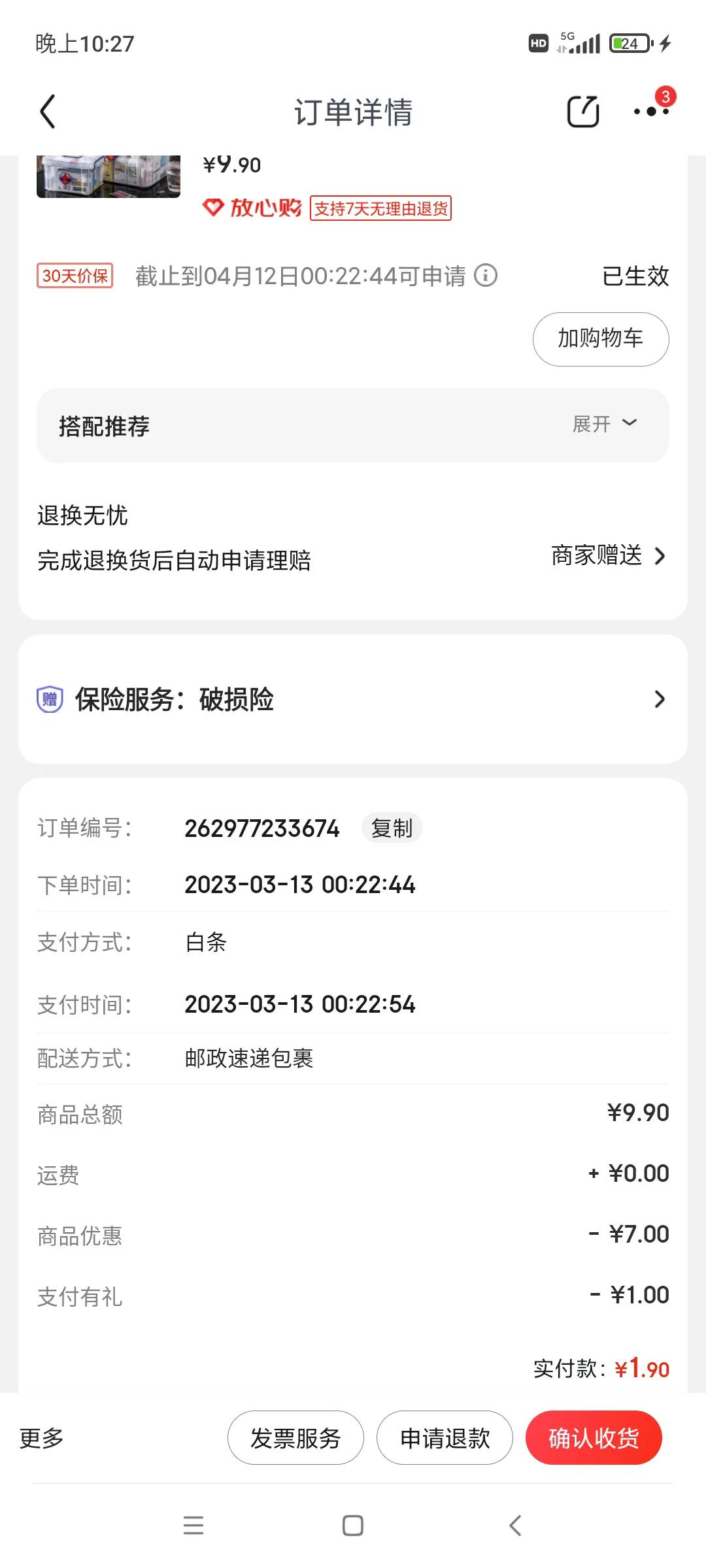点击加购物车按钮

click(600, 339)
